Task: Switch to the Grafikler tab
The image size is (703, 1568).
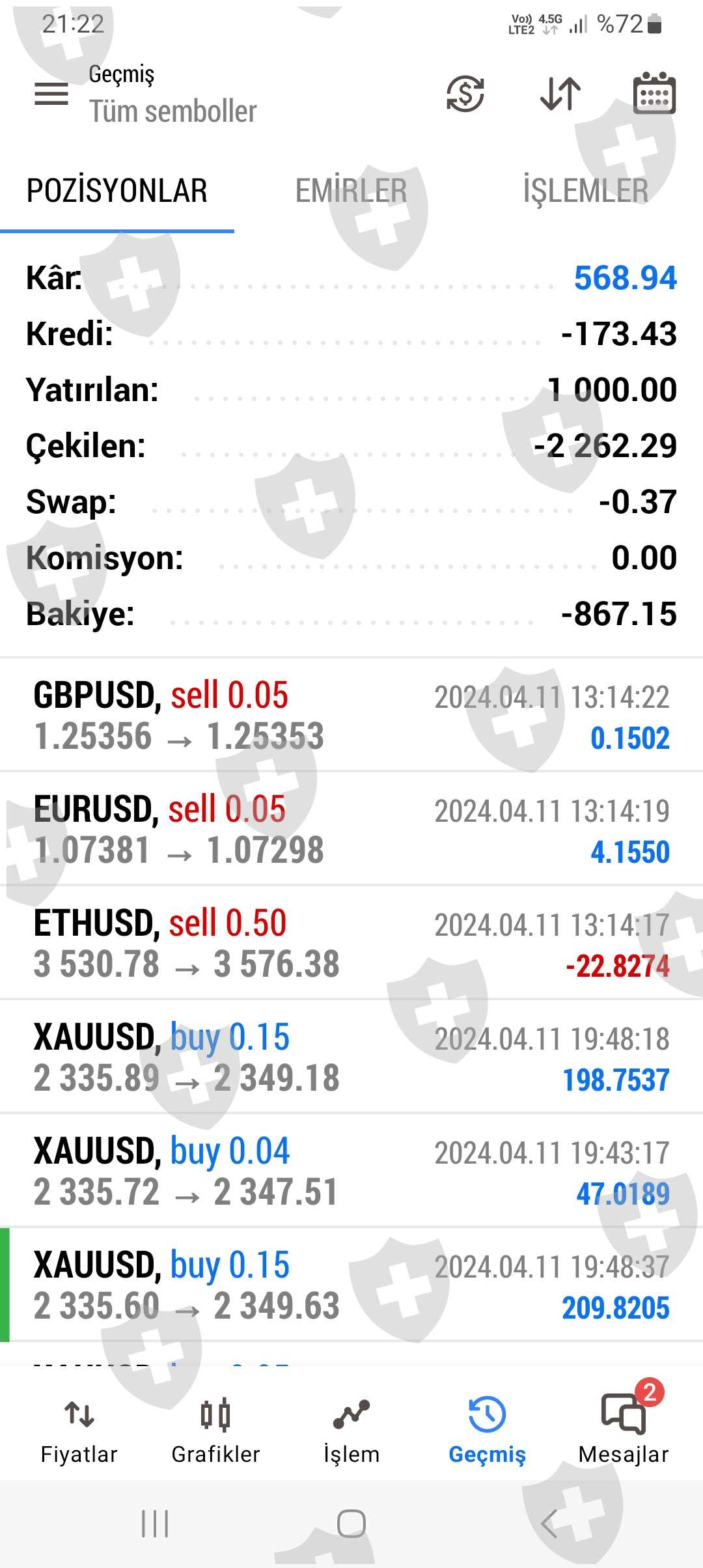Action: click(215, 1429)
